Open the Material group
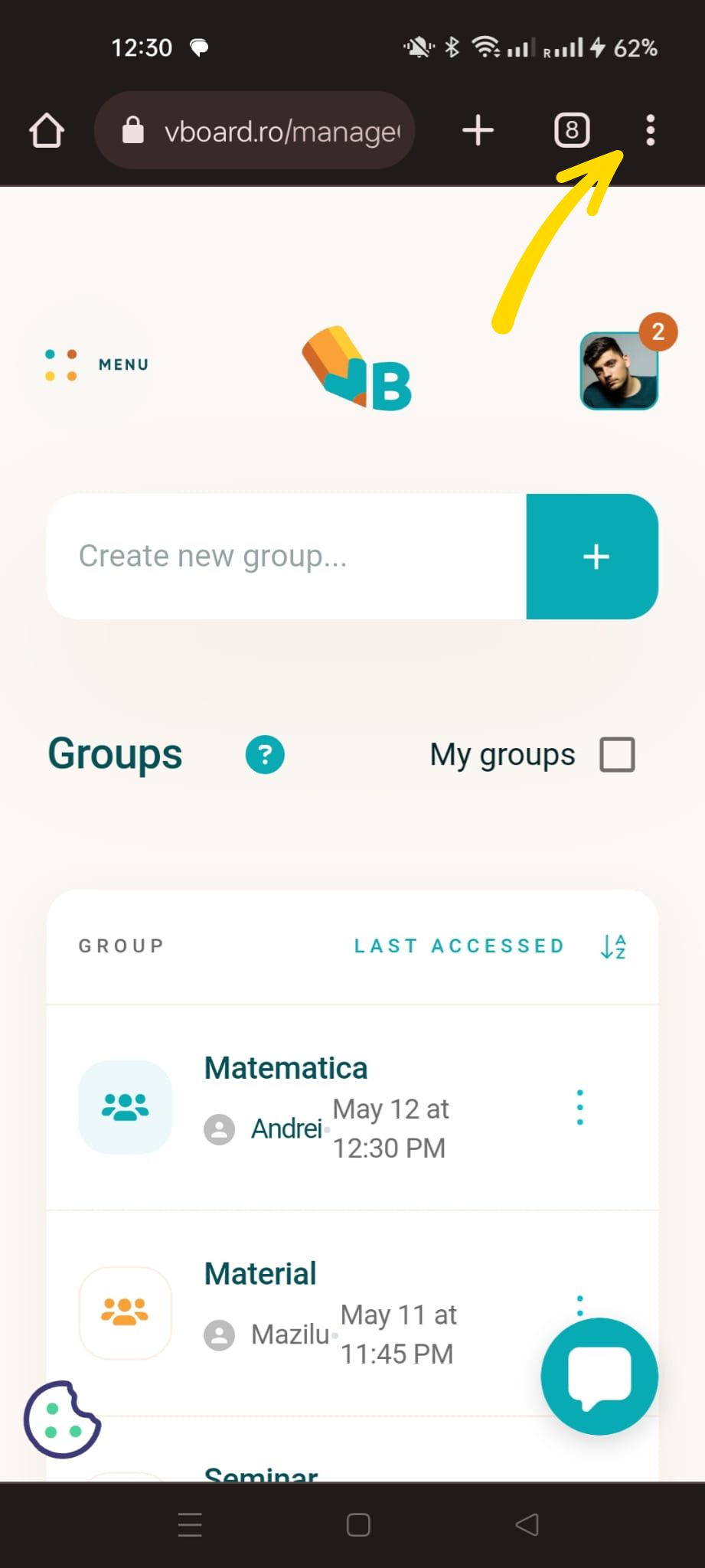Screen dimensions: 705x1568 260,1274
